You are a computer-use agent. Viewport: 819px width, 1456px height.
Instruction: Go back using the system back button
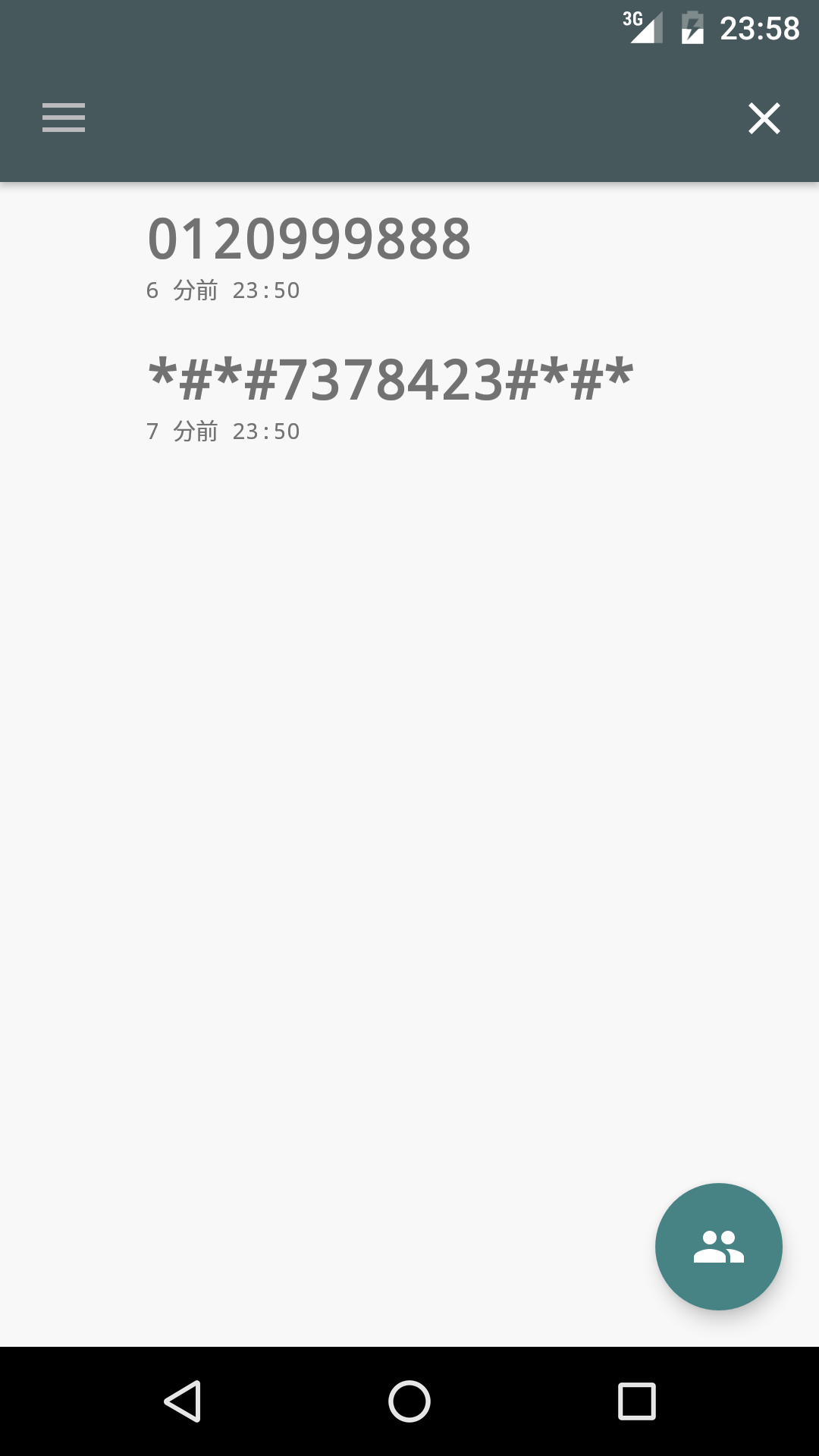coord(183,1401)
